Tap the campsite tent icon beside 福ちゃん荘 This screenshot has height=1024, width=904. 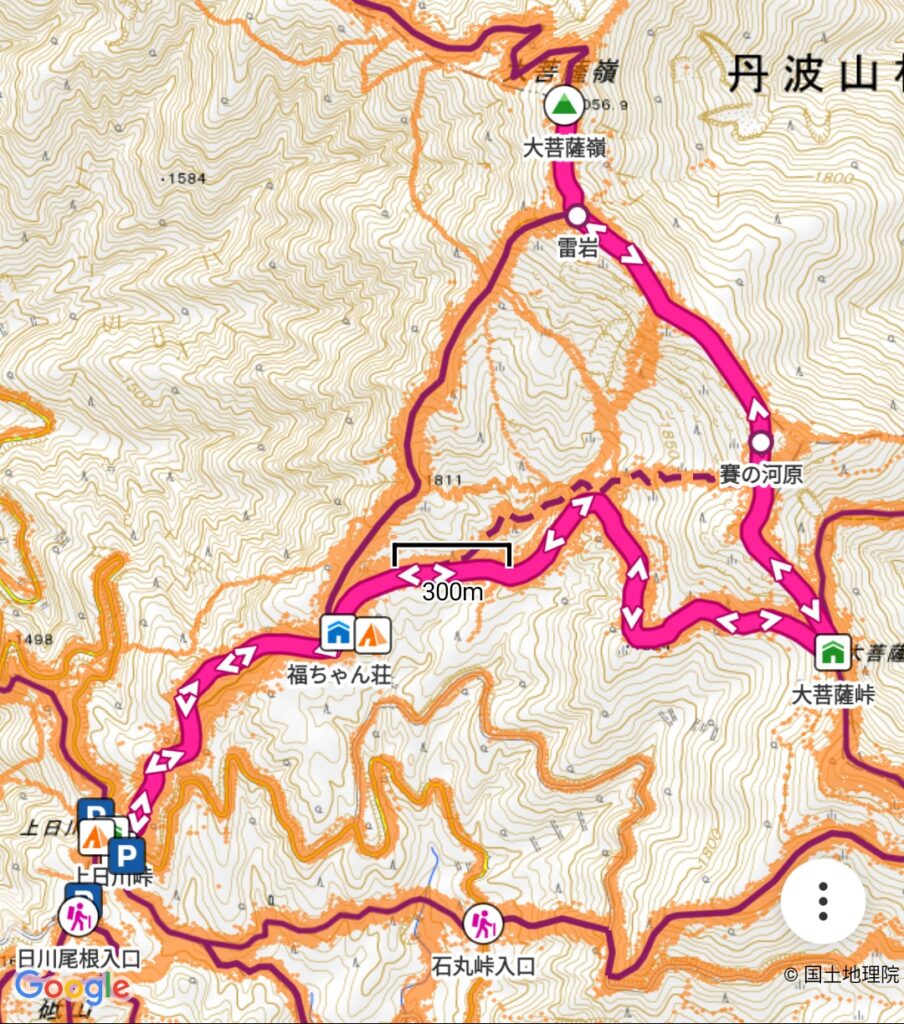tap(373, 632)
